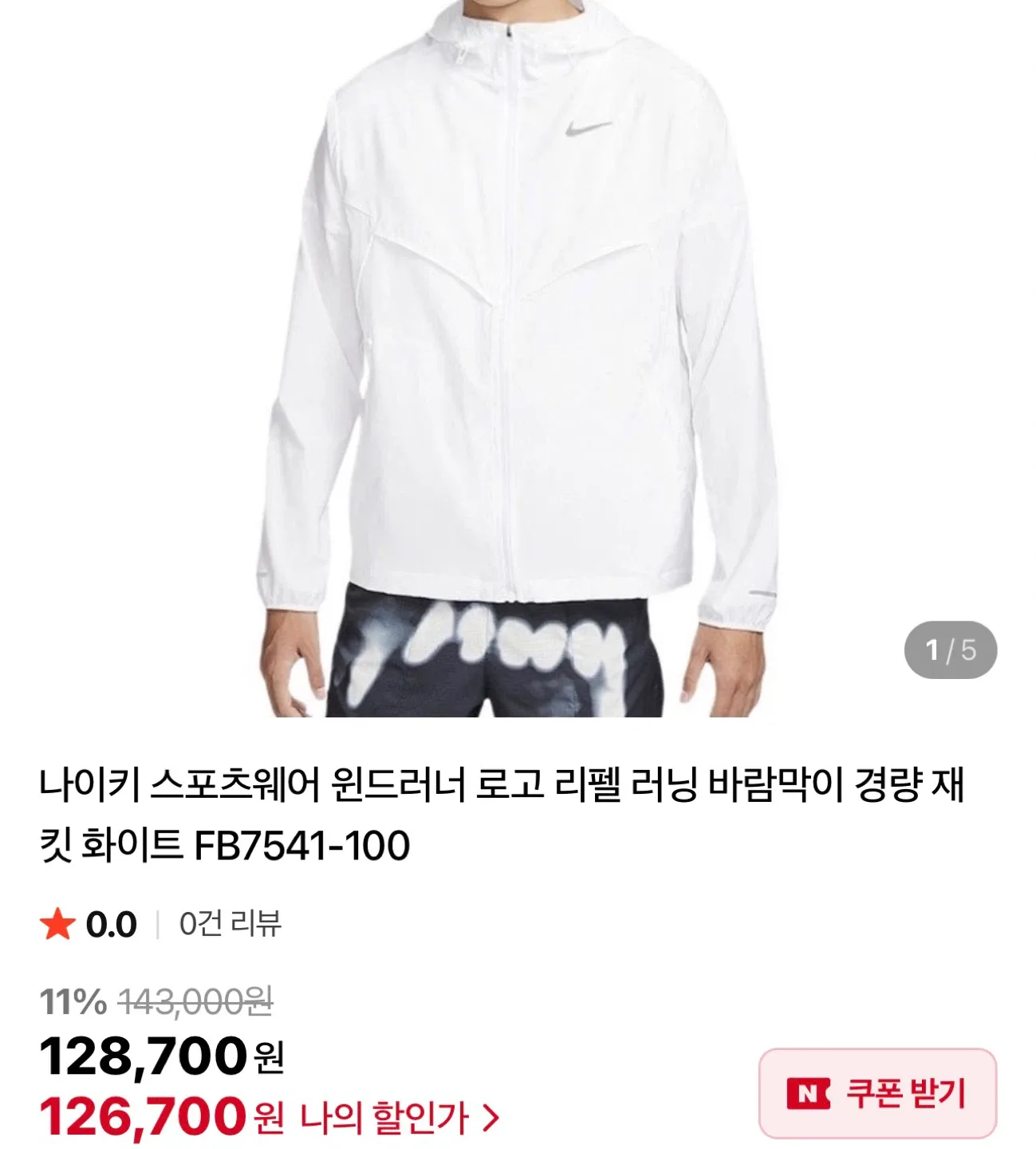Open 나의 할인가 discount details
Image resolution: width=1036 pixels, height=1149 pixels.
[399, 1117]
